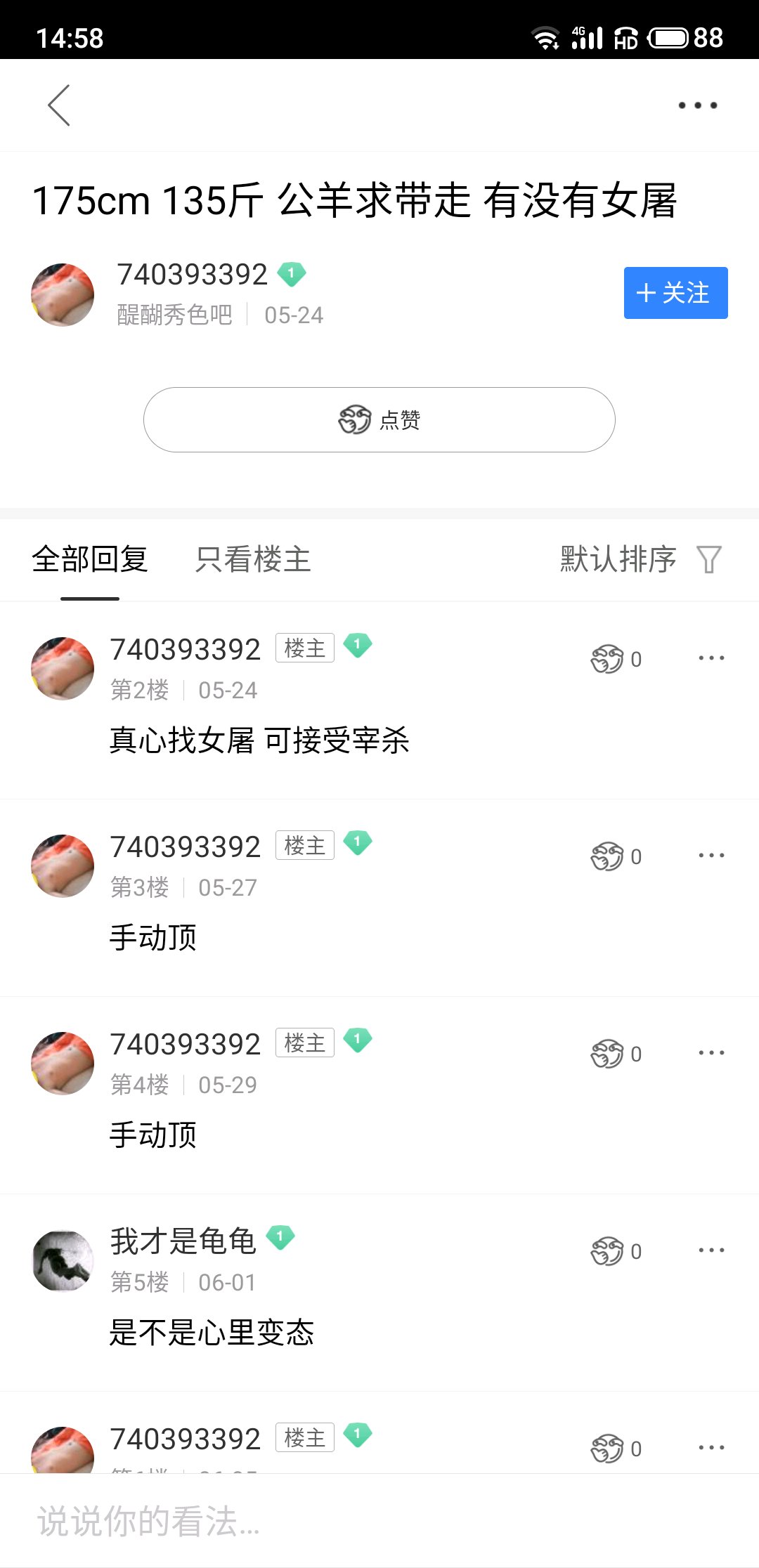Screen dimensions: 759x1568
Task: Open the overflow menu in the top bar
Action: pos(697,105)
